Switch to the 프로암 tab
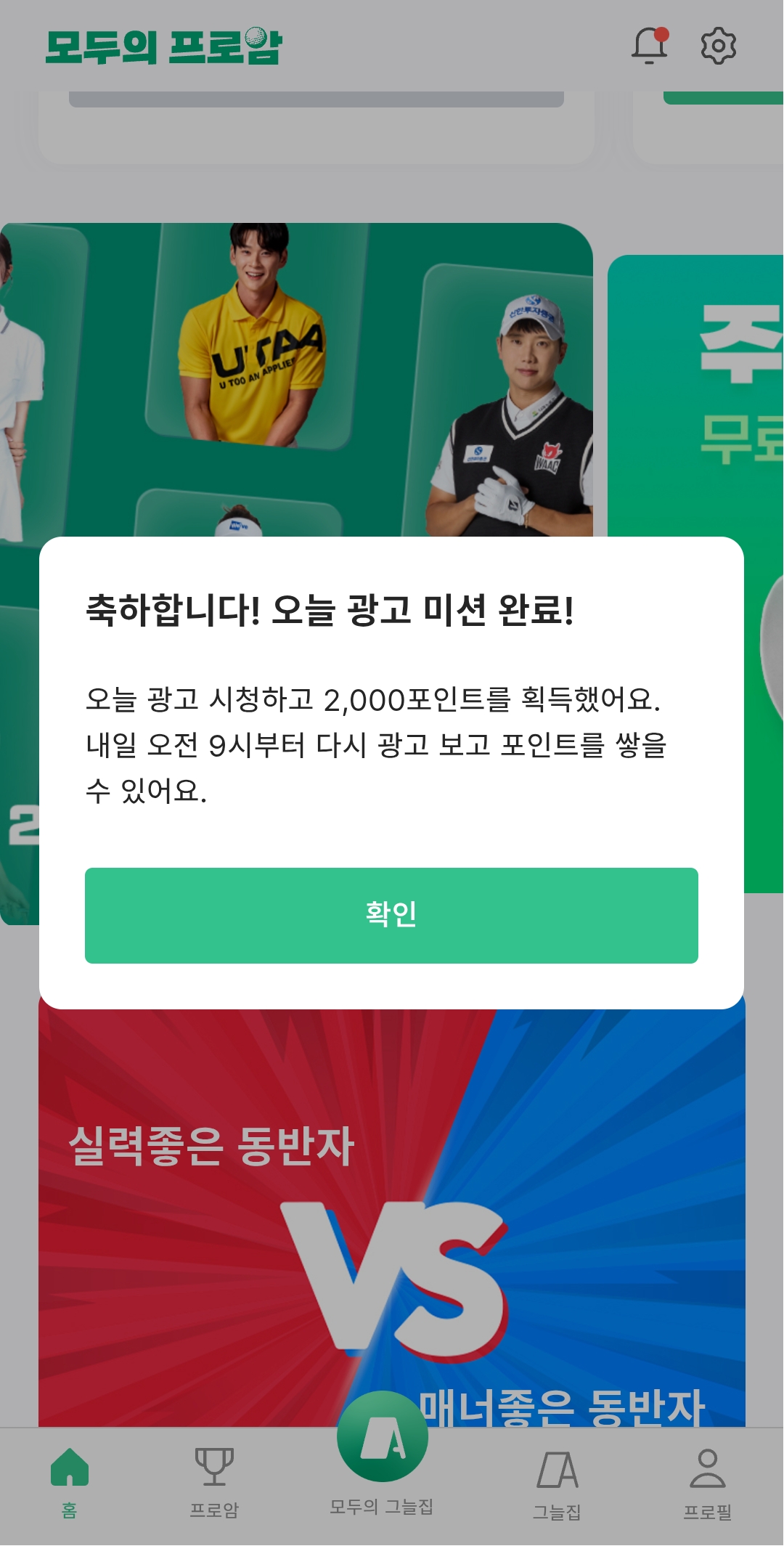The image size is (784, 1546). coord(214,1482)
